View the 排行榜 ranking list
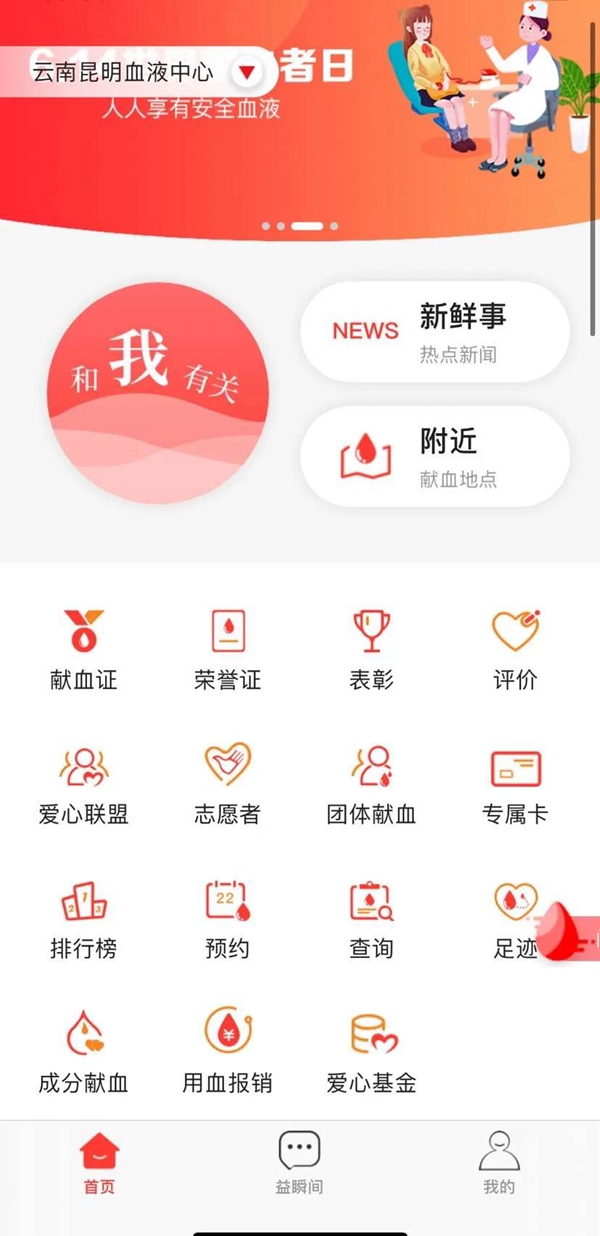Screen dimensions: 600x1236 83,918
